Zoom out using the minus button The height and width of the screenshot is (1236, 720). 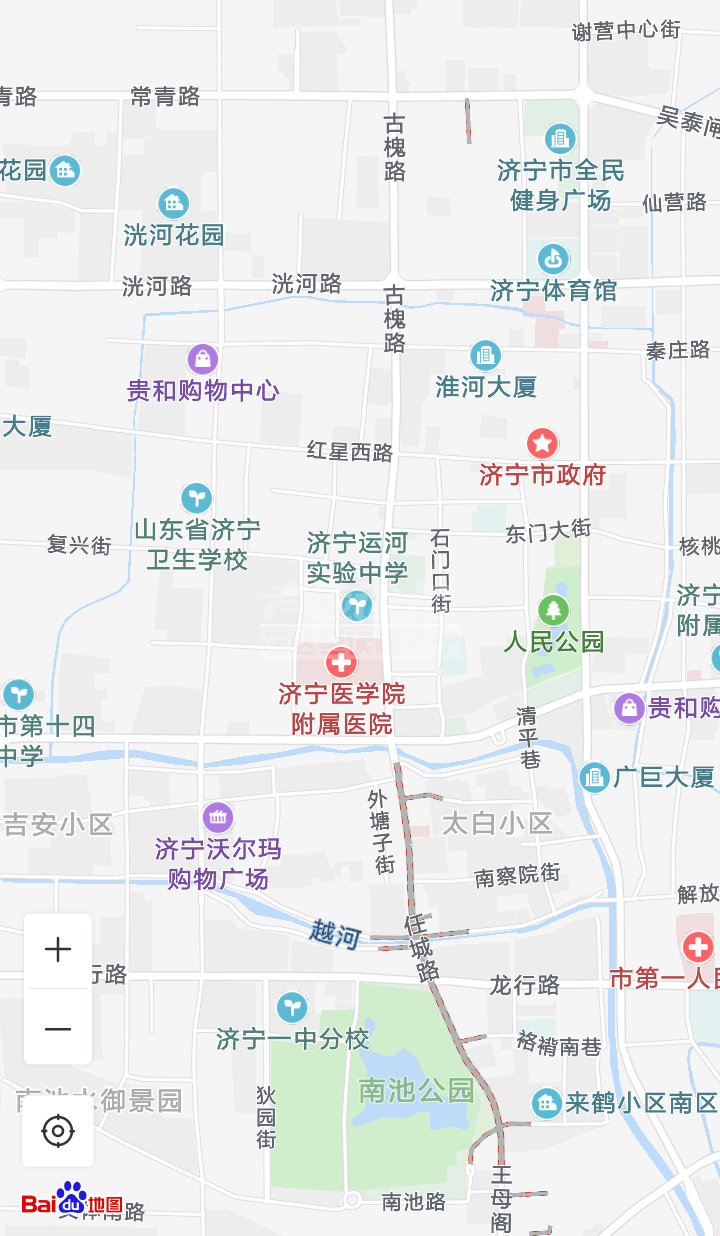coord(57,1028)
